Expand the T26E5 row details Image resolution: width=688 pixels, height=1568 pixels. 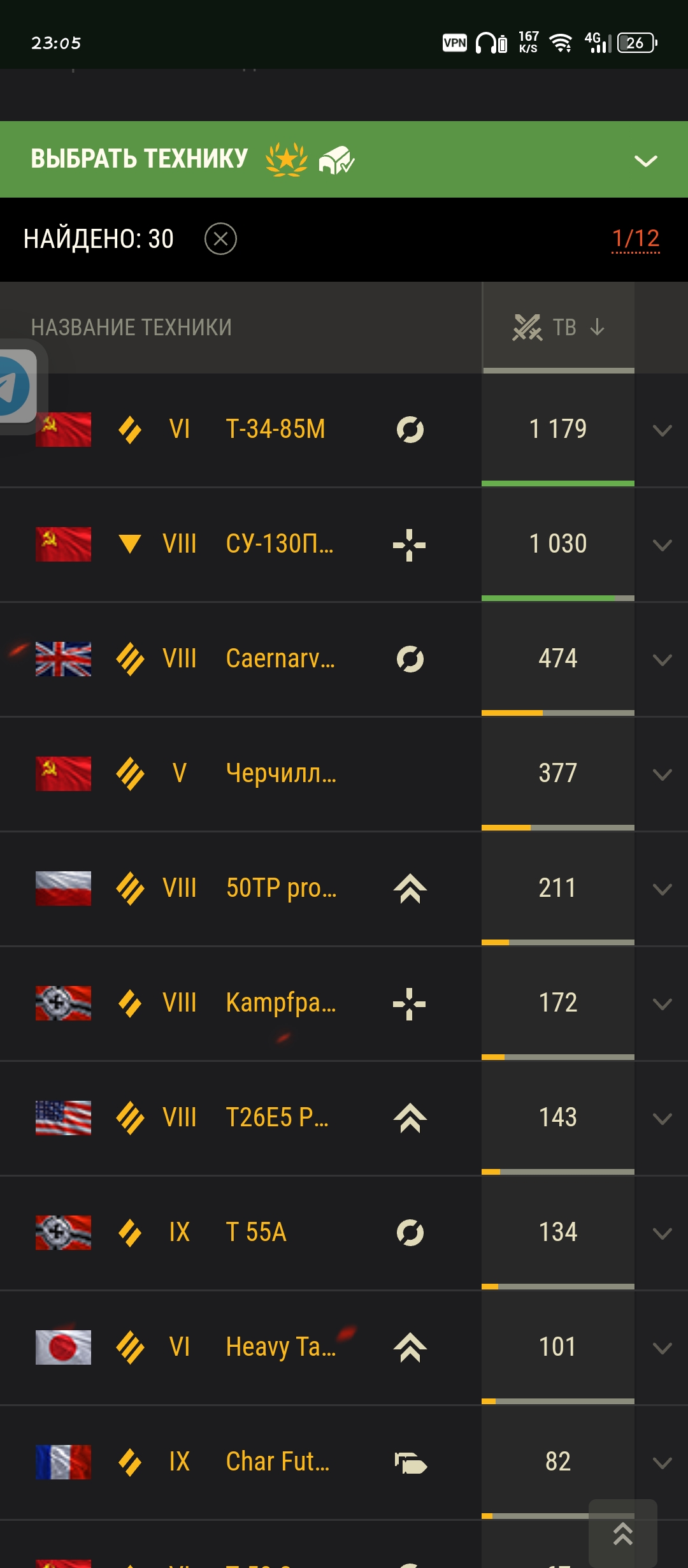[x=662, y=1119]
